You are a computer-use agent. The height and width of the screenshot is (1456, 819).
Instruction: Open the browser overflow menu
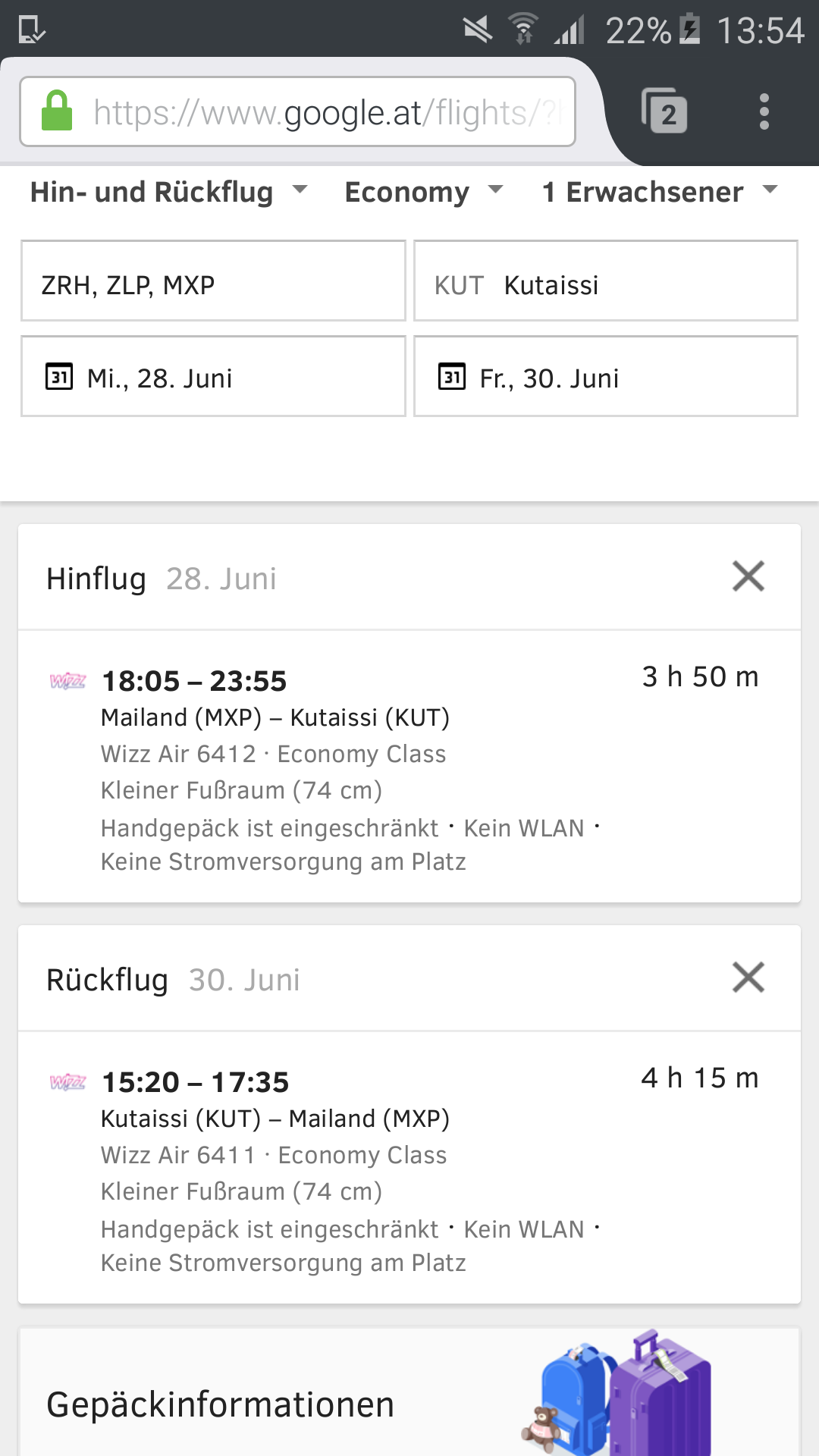tap(764, 111)
